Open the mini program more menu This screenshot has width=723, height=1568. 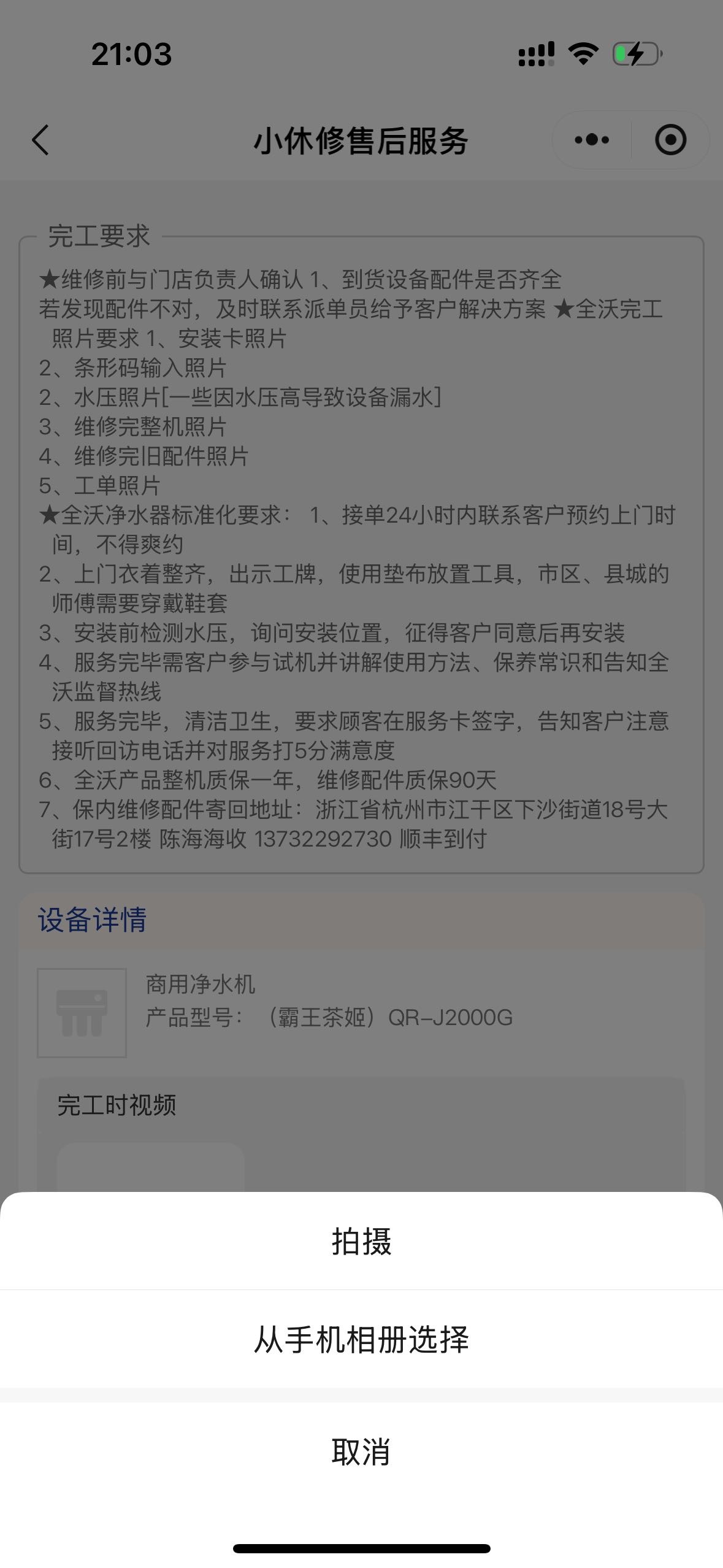tap(592, 140)
